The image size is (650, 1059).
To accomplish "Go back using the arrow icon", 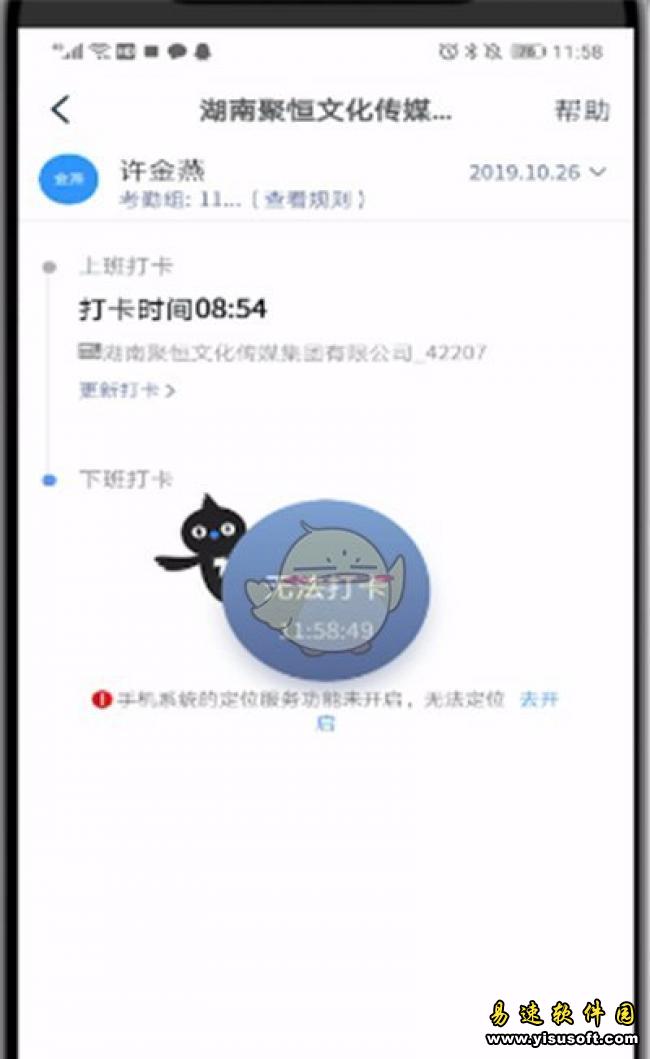I will [62, 110].
